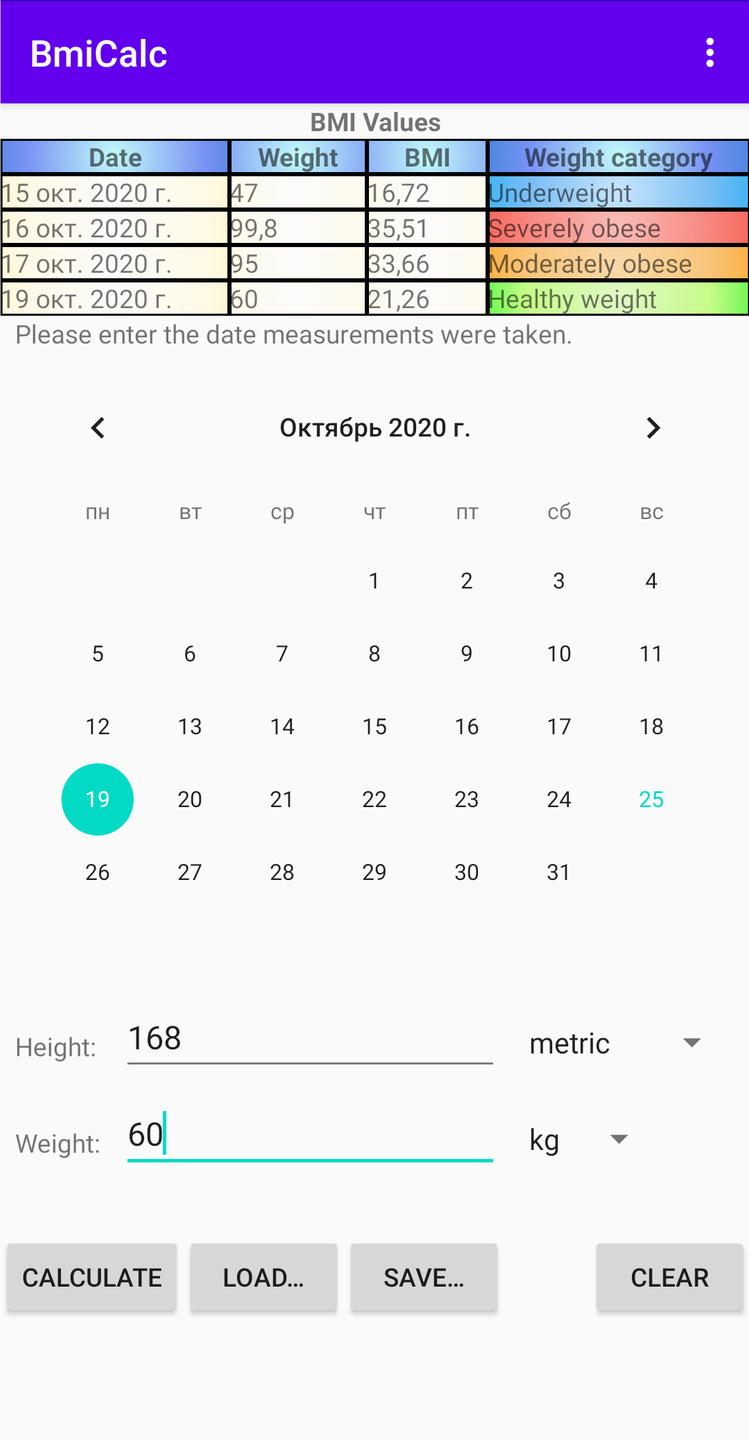Open the kg weight unit dropdown
Viewport: 749px width, 1440px height.
pos(578,1140)
